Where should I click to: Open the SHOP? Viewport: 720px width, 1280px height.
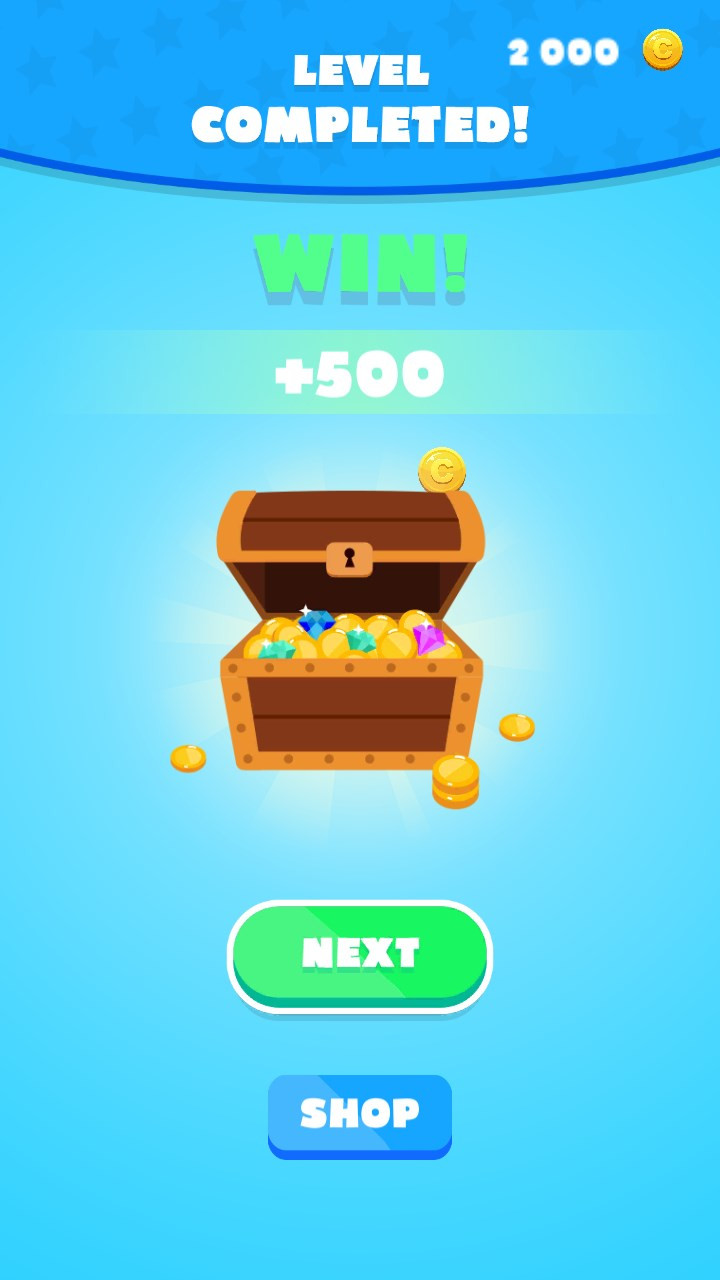(x=360, y=1114)
